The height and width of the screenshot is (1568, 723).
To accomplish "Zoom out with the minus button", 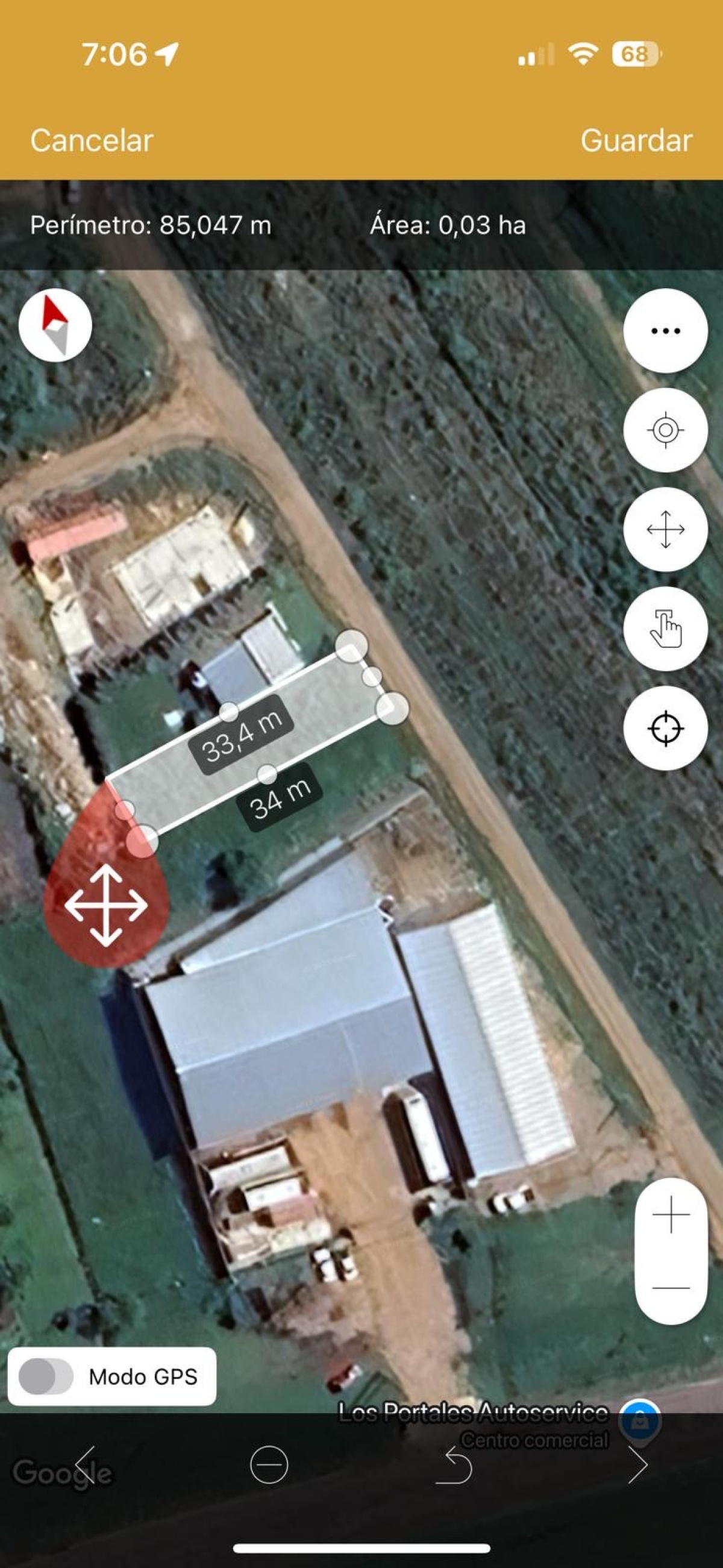I will 671,1288.
